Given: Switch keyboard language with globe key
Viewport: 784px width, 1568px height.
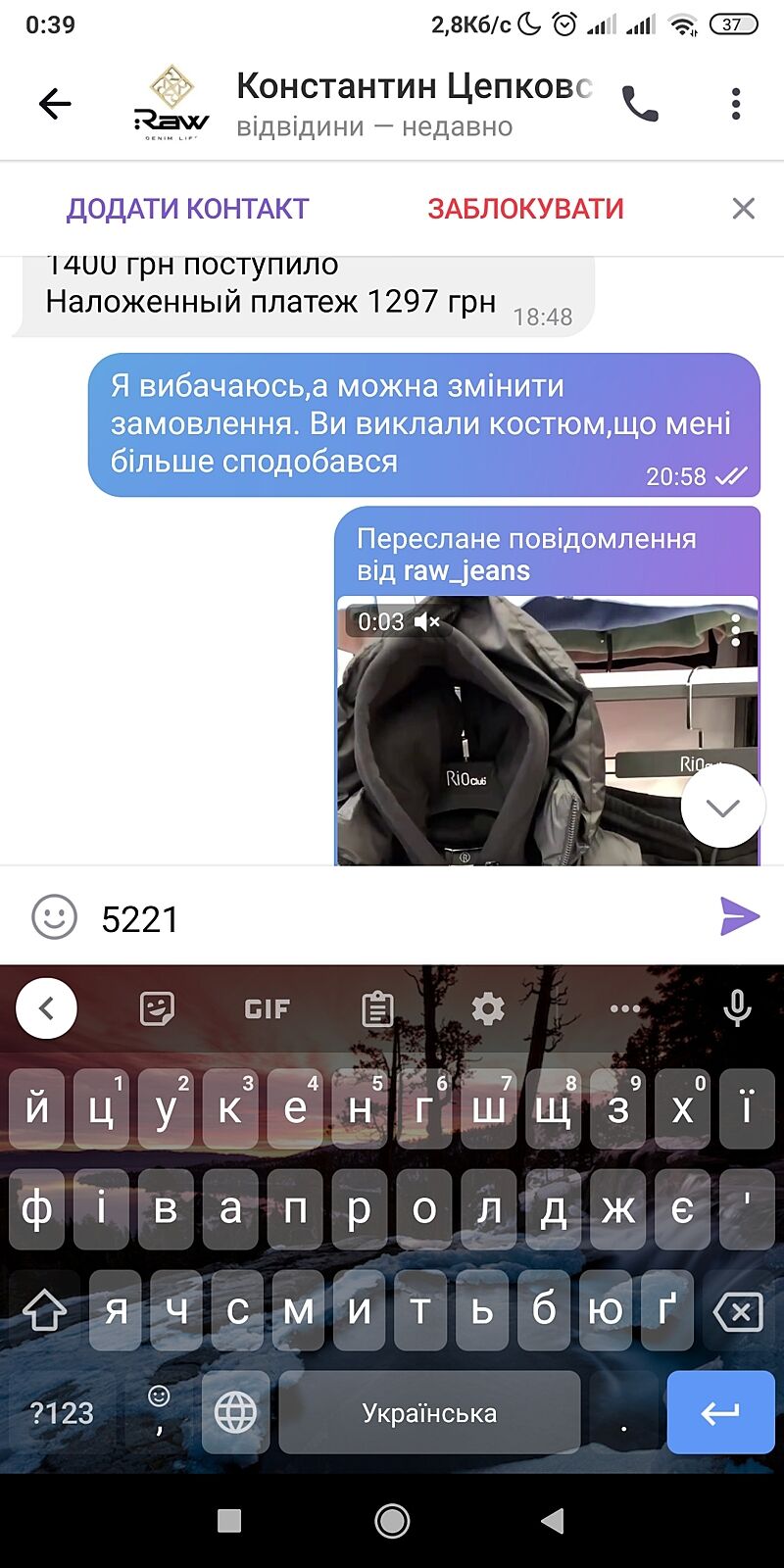Looking at the screenshot, I should point(235,1413).
